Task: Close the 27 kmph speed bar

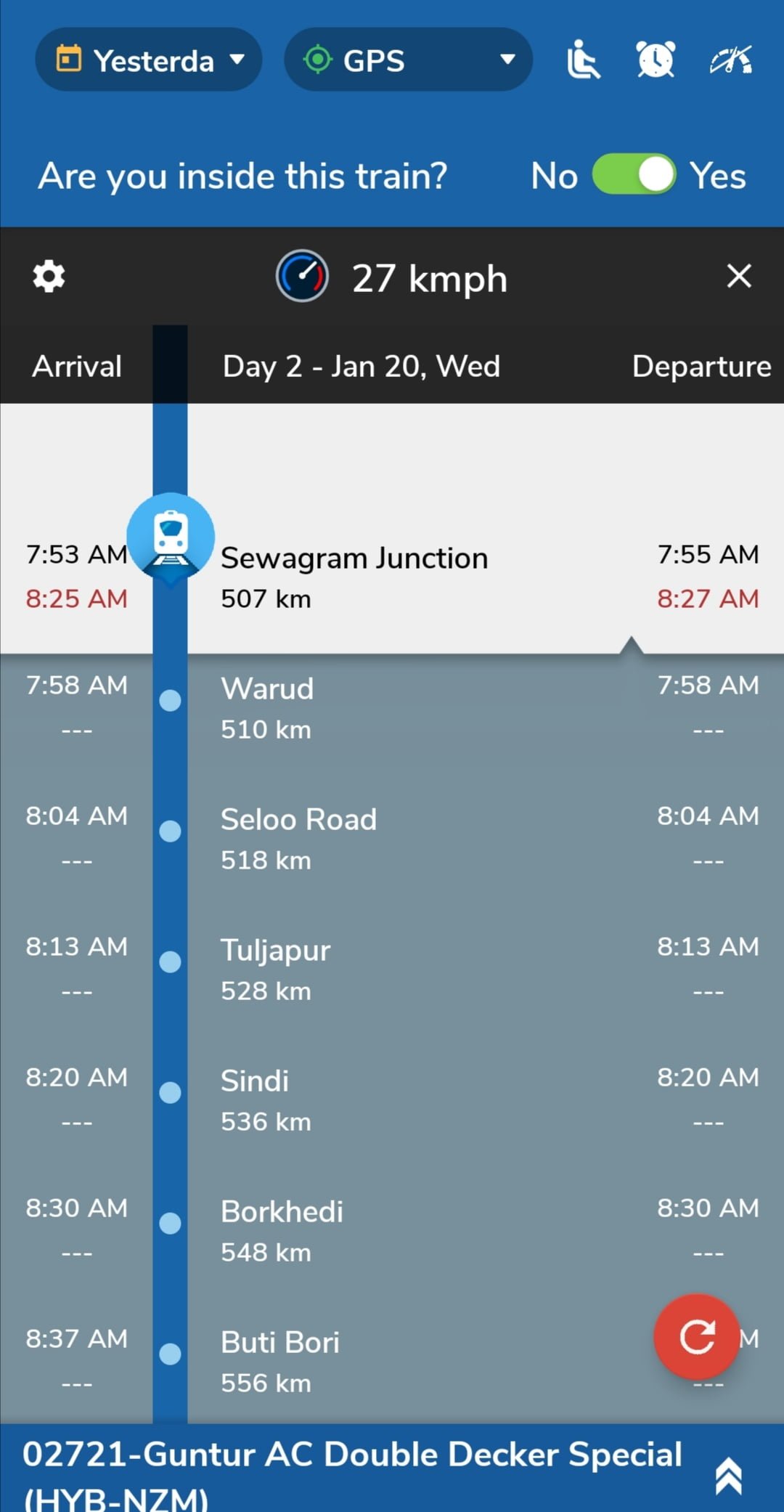Action: point(739,276)
